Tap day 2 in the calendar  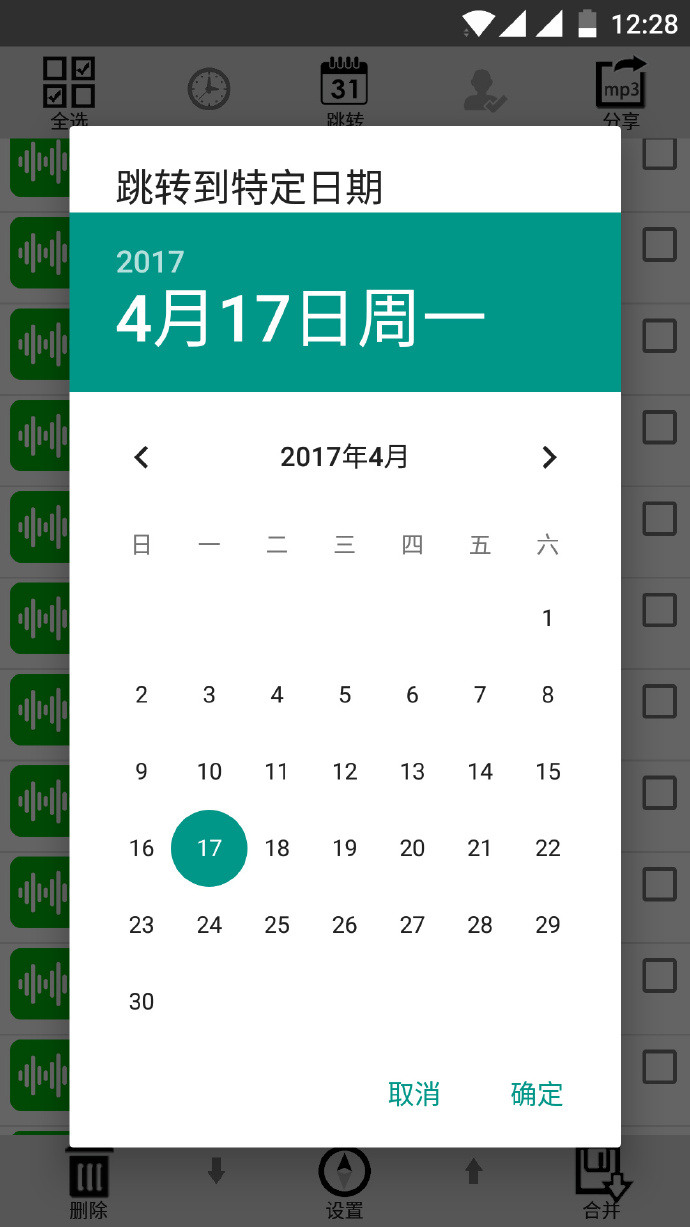pos(142,695)
